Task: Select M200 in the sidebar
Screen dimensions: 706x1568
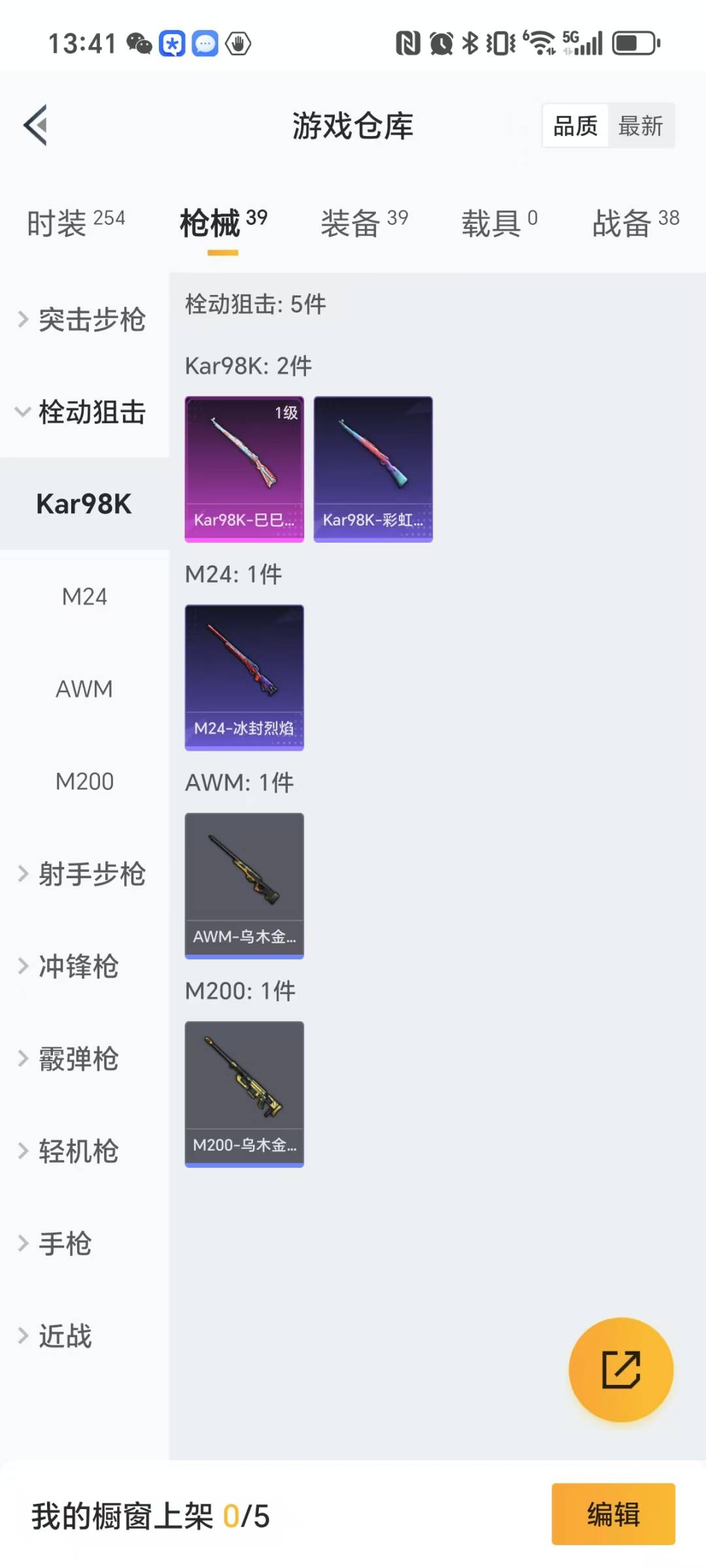Action: [84, 781]
